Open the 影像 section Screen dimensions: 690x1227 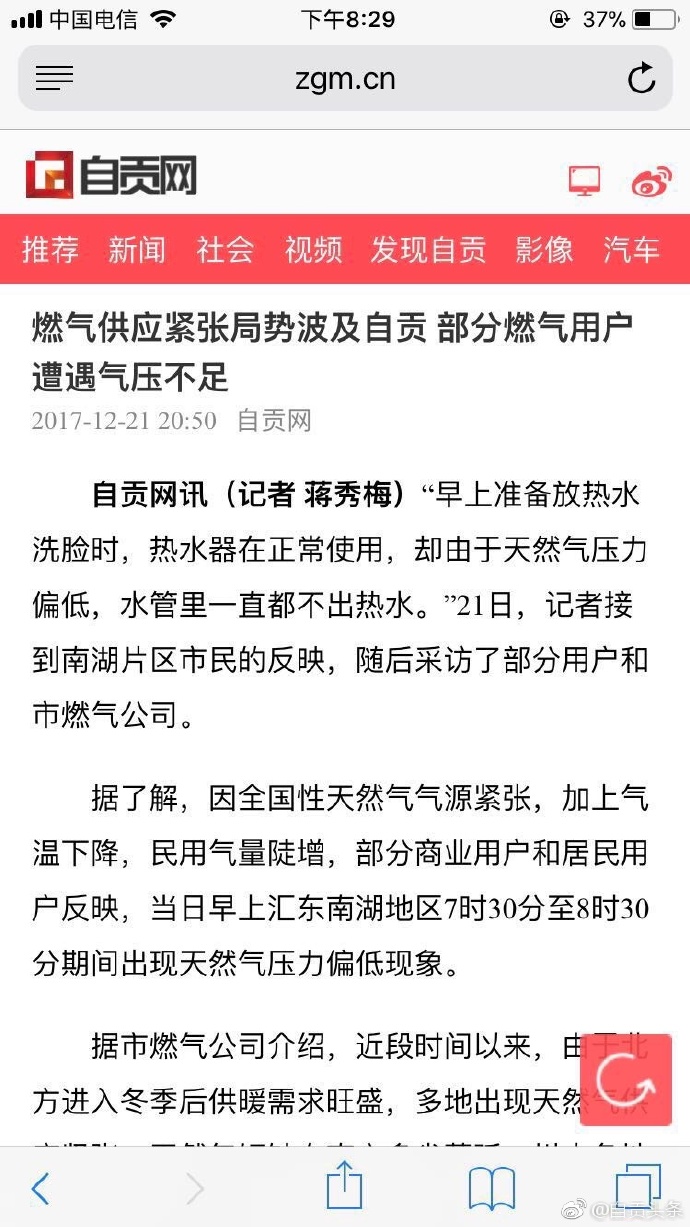[544, 249]
